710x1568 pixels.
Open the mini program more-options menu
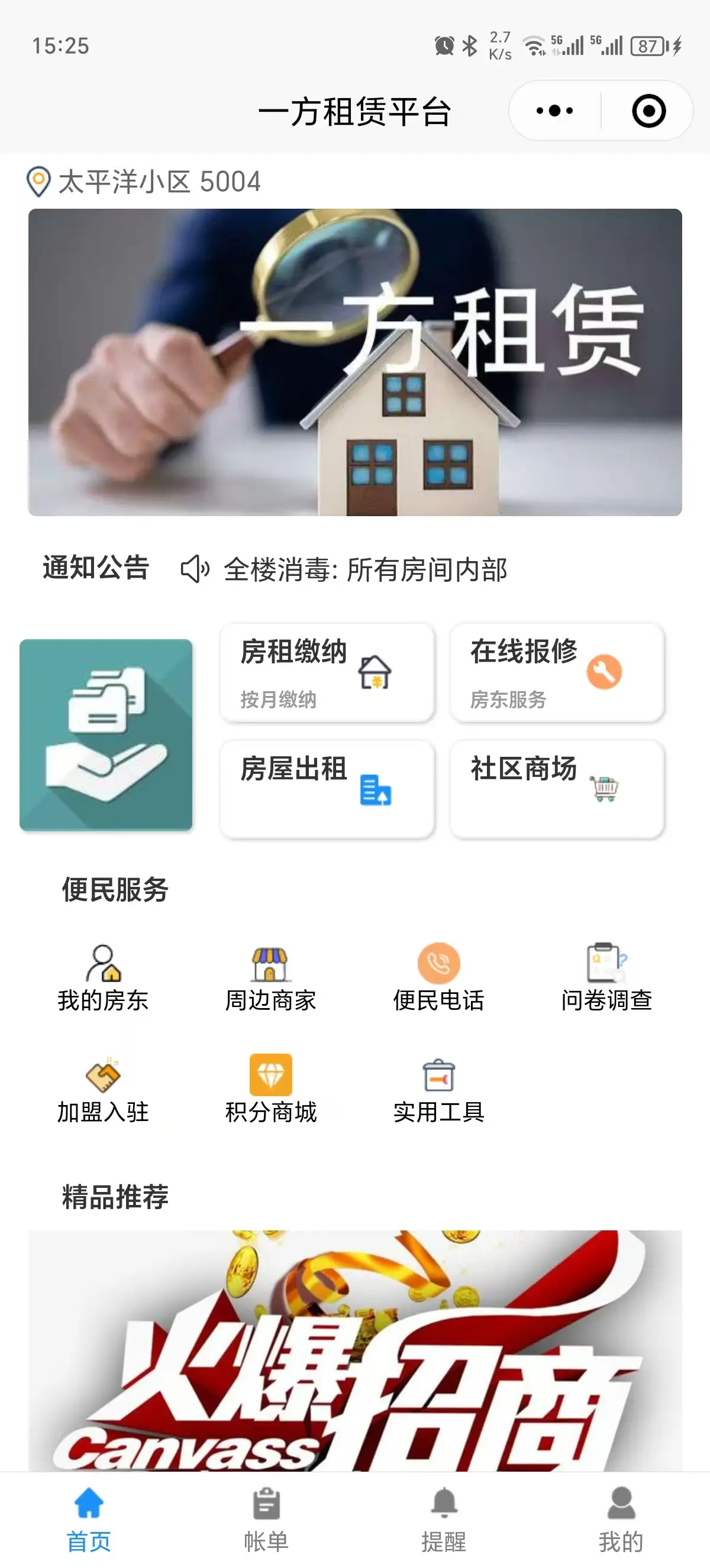(554, 111)
